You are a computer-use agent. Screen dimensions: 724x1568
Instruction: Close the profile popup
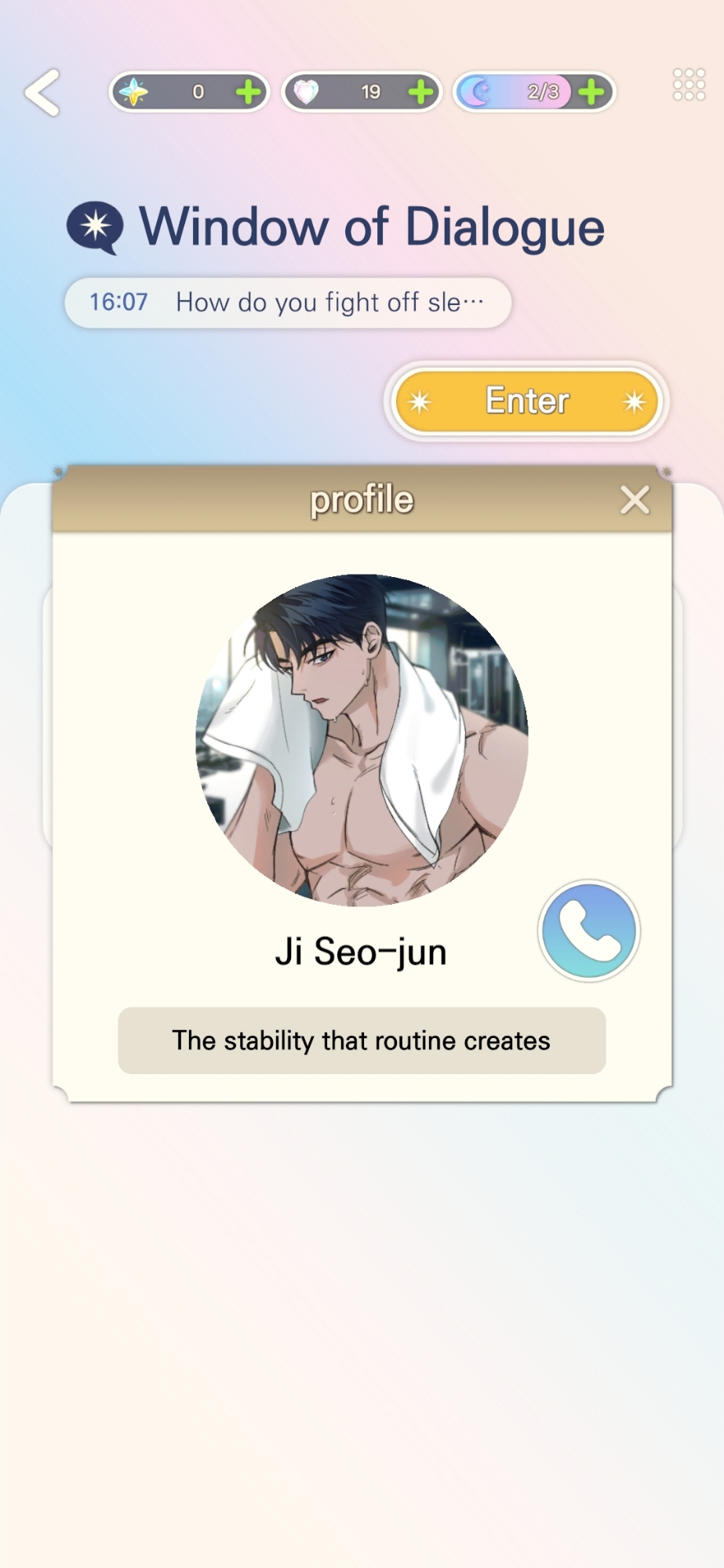point(635,499)
